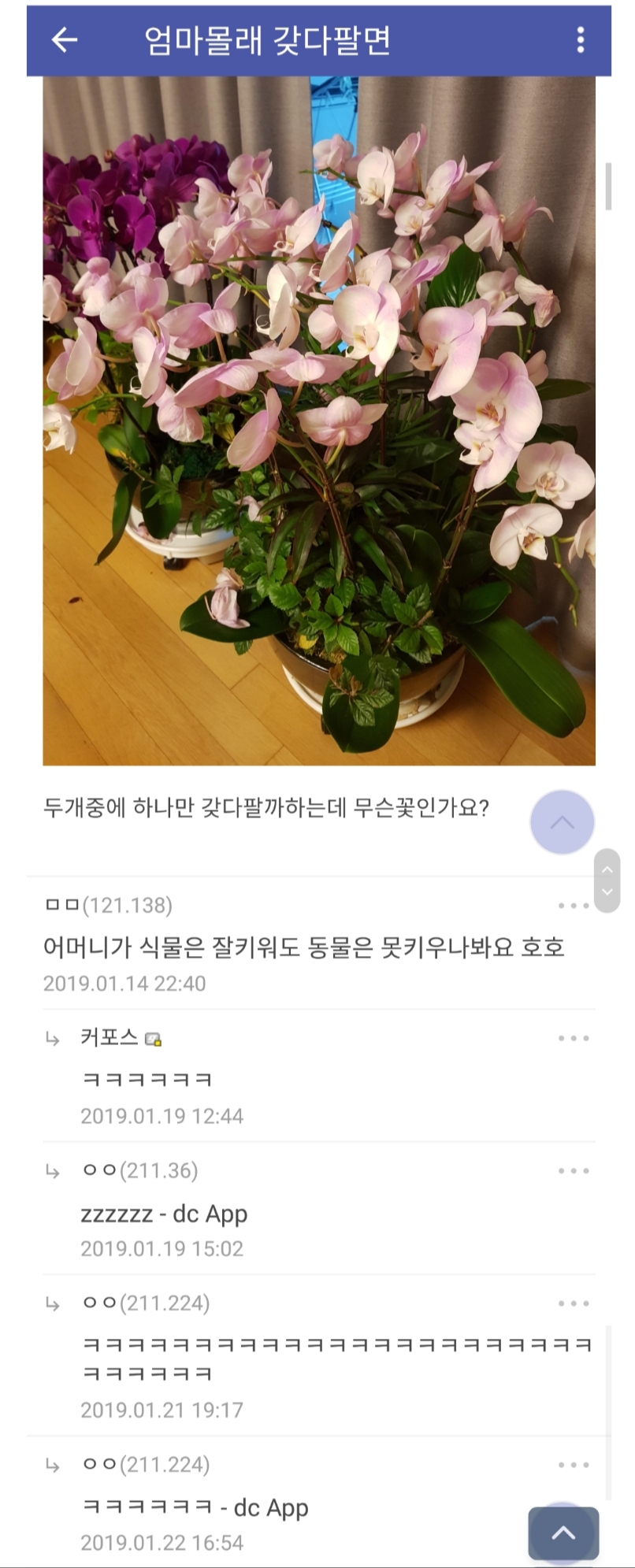Open options for the dc App reply dated 01.22
The height and width of the screenshot is (1568, 635).
[574, 1466]
